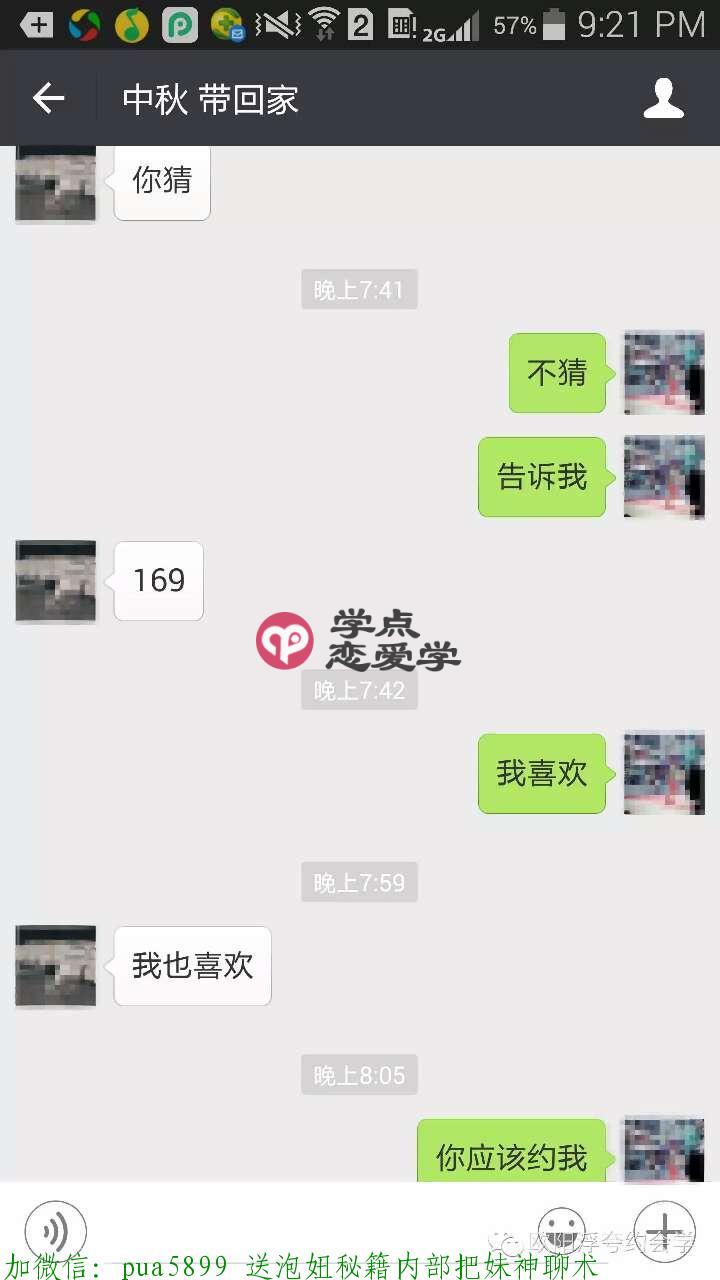Open the sender's avatar beside 你猜 message
This screenshot has height=1280, width=720.
[55, 182]
